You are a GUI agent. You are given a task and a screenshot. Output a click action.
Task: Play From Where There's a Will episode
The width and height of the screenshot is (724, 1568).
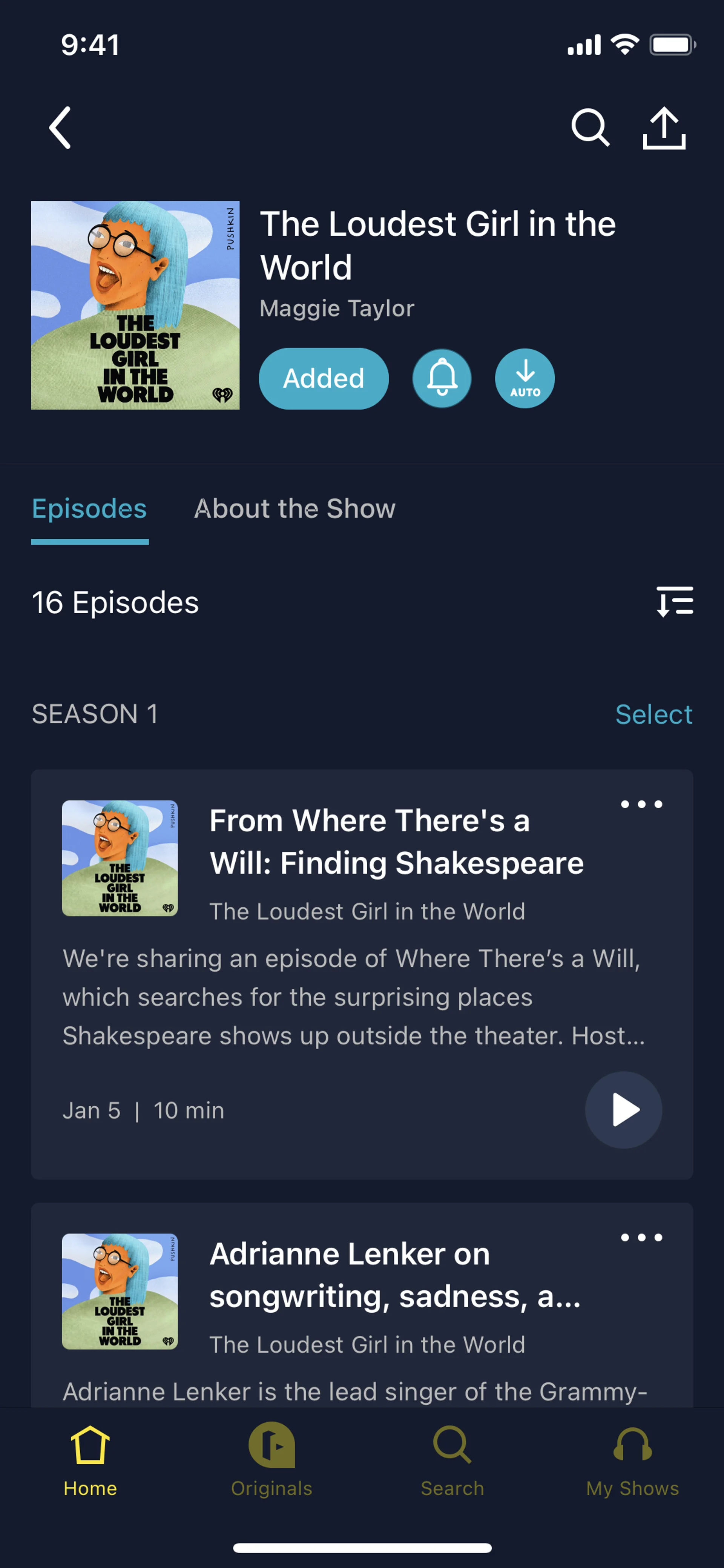pos(624,1110)
